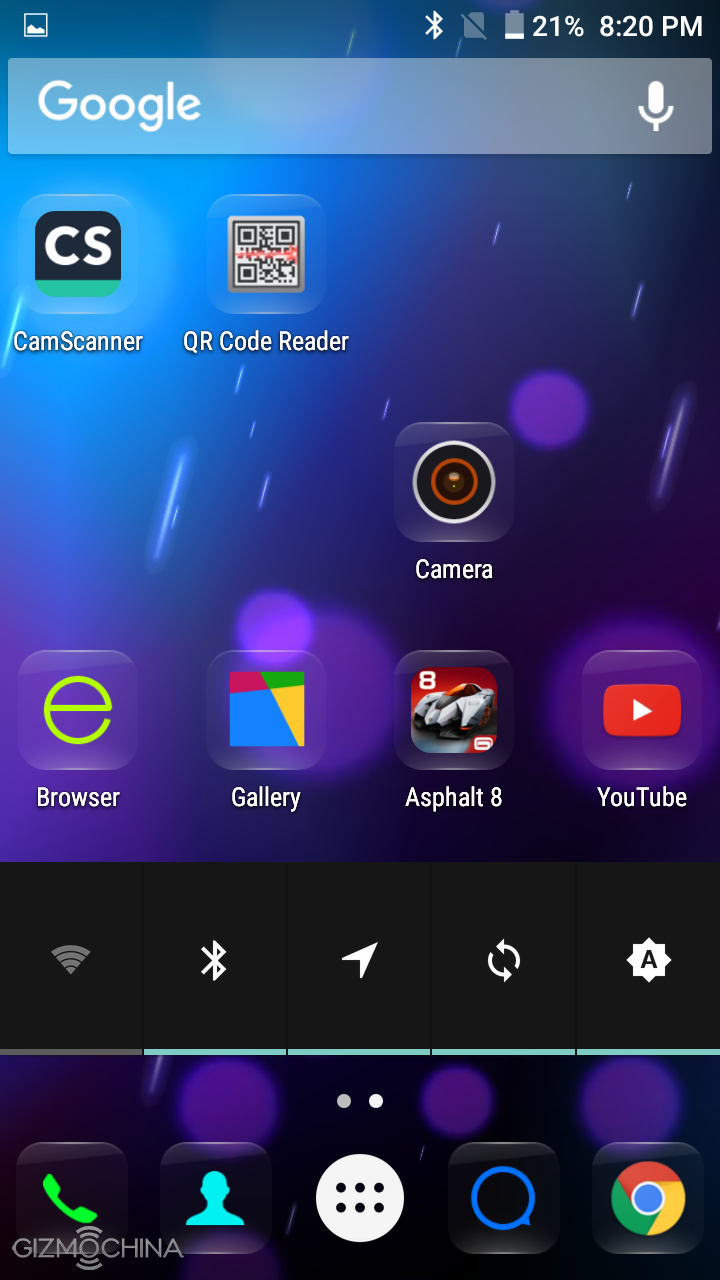Open the Gallery app
This screenshot has height=1280, width=720.
[x=266, y=710]
